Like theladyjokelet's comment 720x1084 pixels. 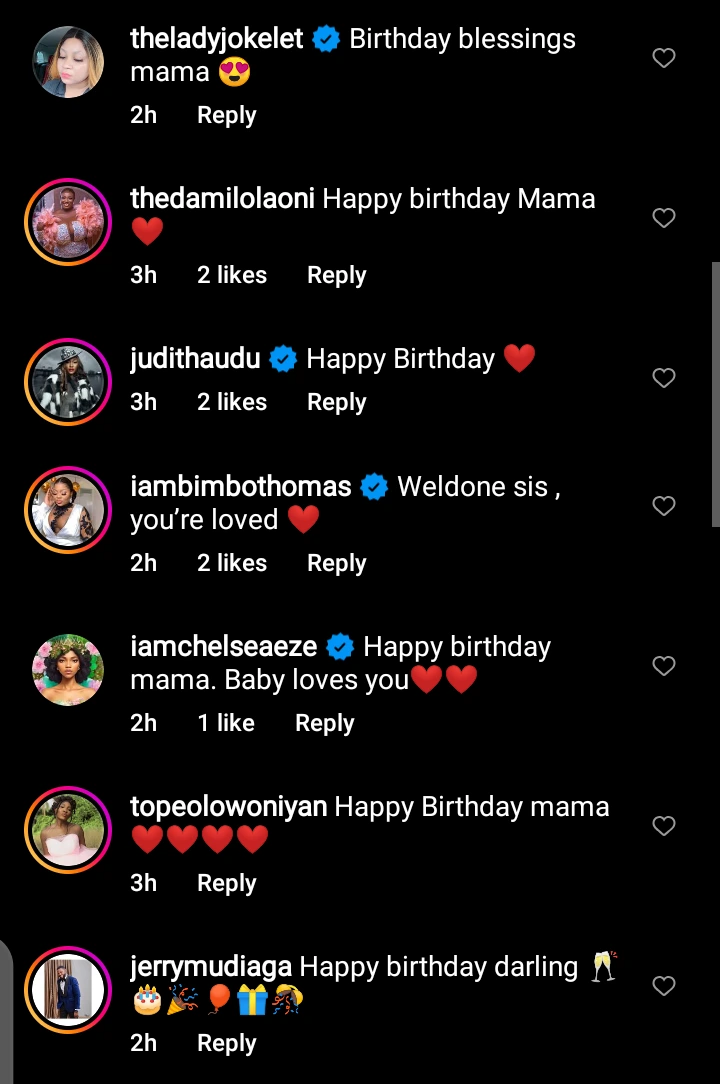664,59
